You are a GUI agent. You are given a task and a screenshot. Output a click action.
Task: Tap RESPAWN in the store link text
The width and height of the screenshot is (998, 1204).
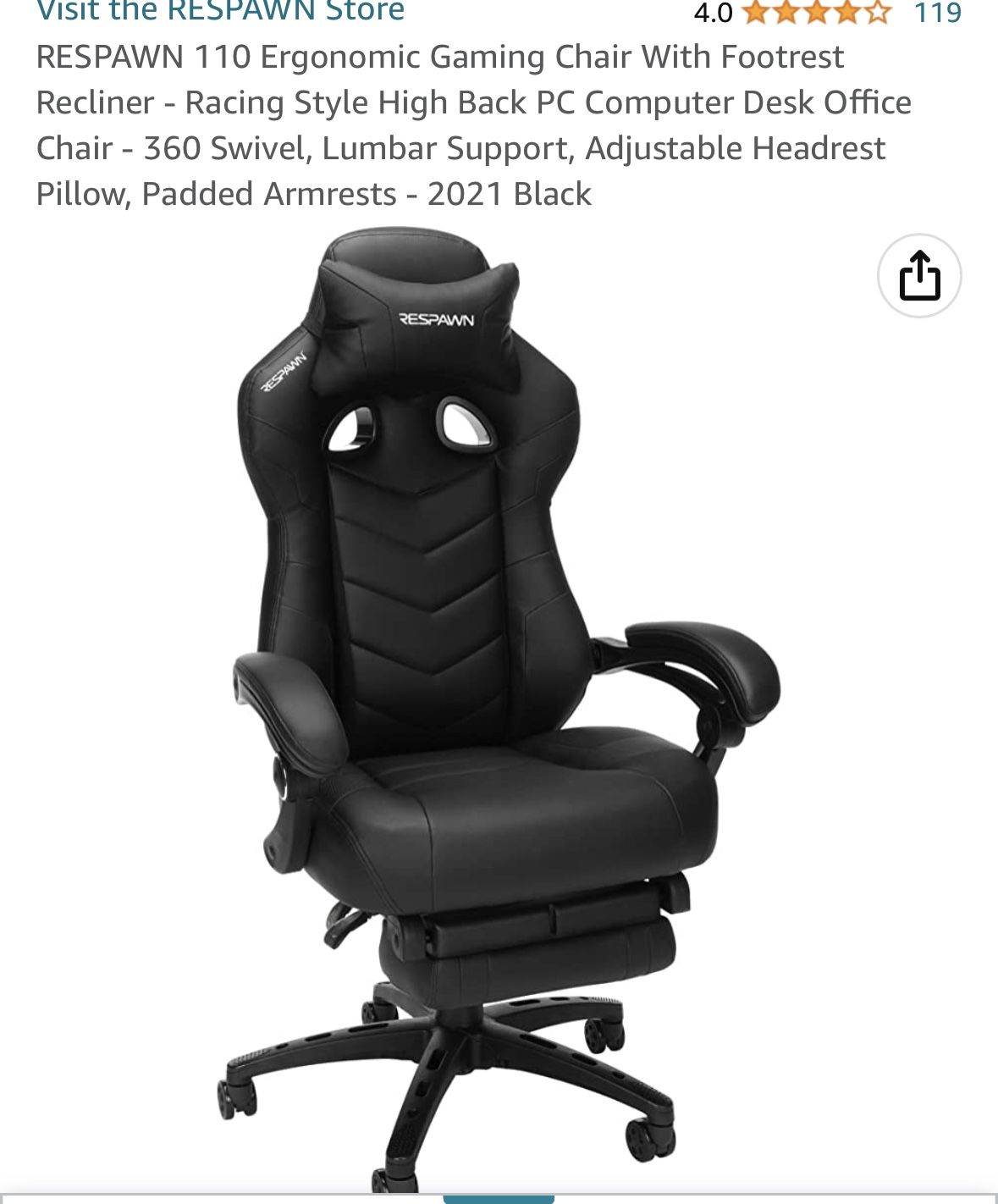pos(218,10)
